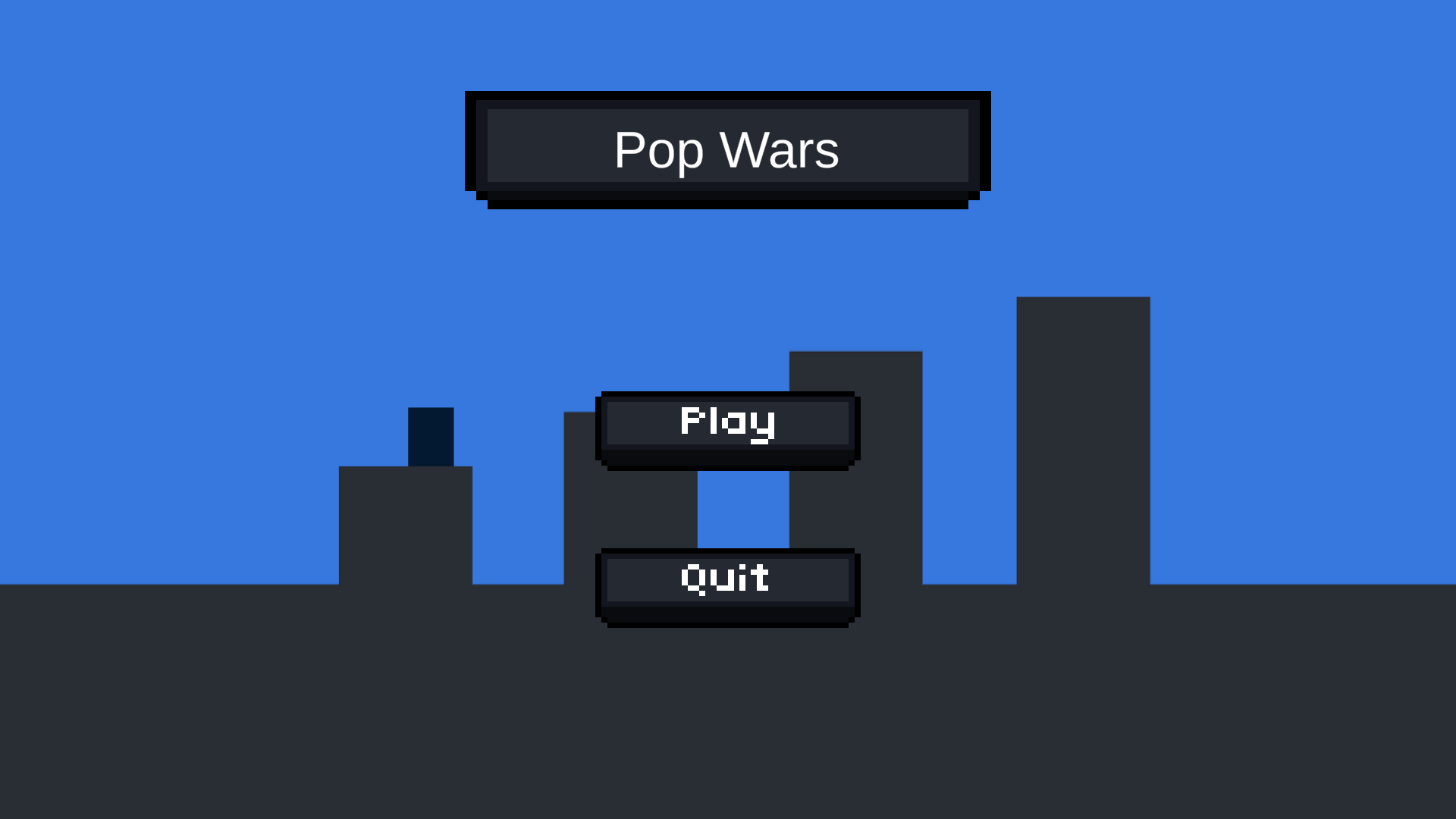
Task: Exit the game via the Quit button
Action: [727, 582]
